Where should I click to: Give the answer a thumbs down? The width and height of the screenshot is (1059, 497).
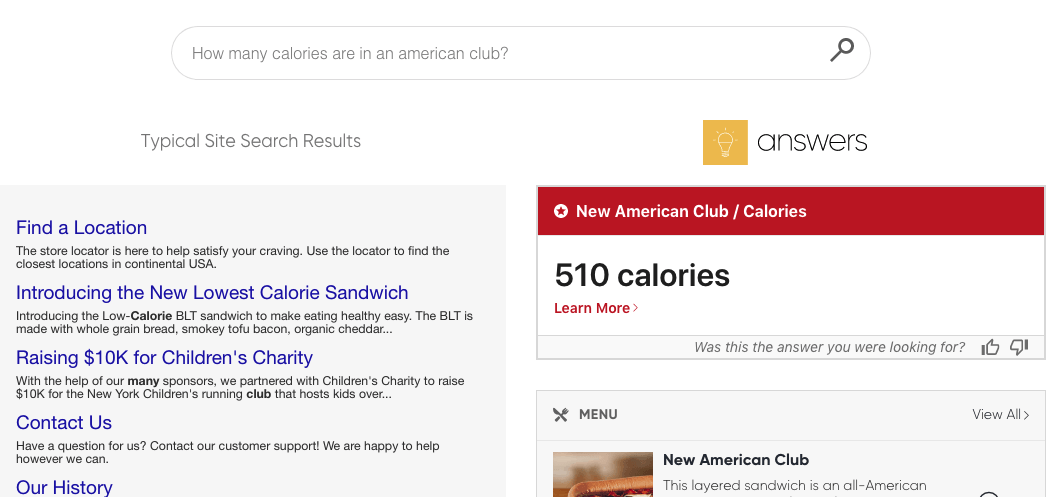point(1018,347)
